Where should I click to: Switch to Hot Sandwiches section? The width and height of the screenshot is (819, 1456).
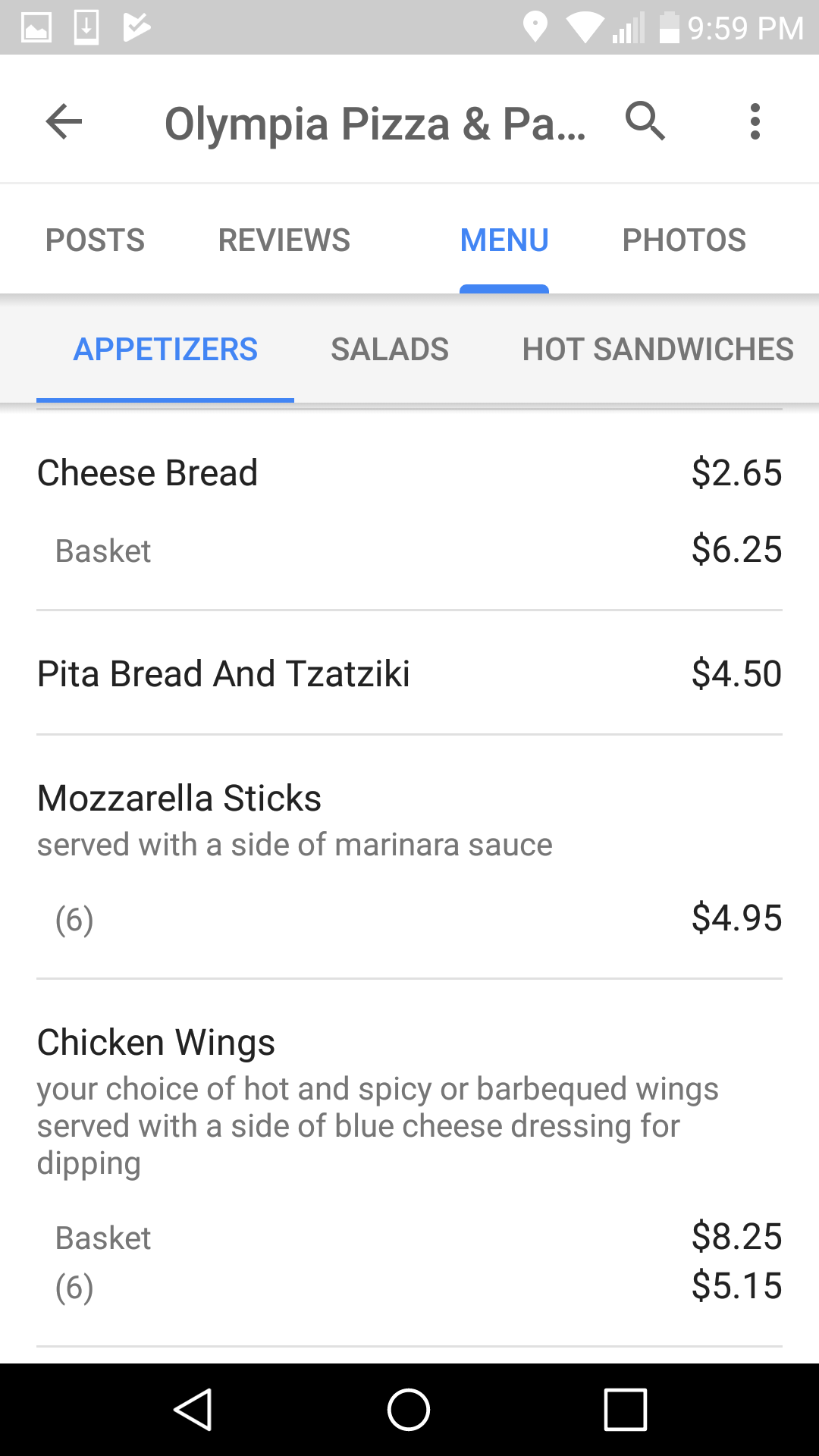coord(657,350)
